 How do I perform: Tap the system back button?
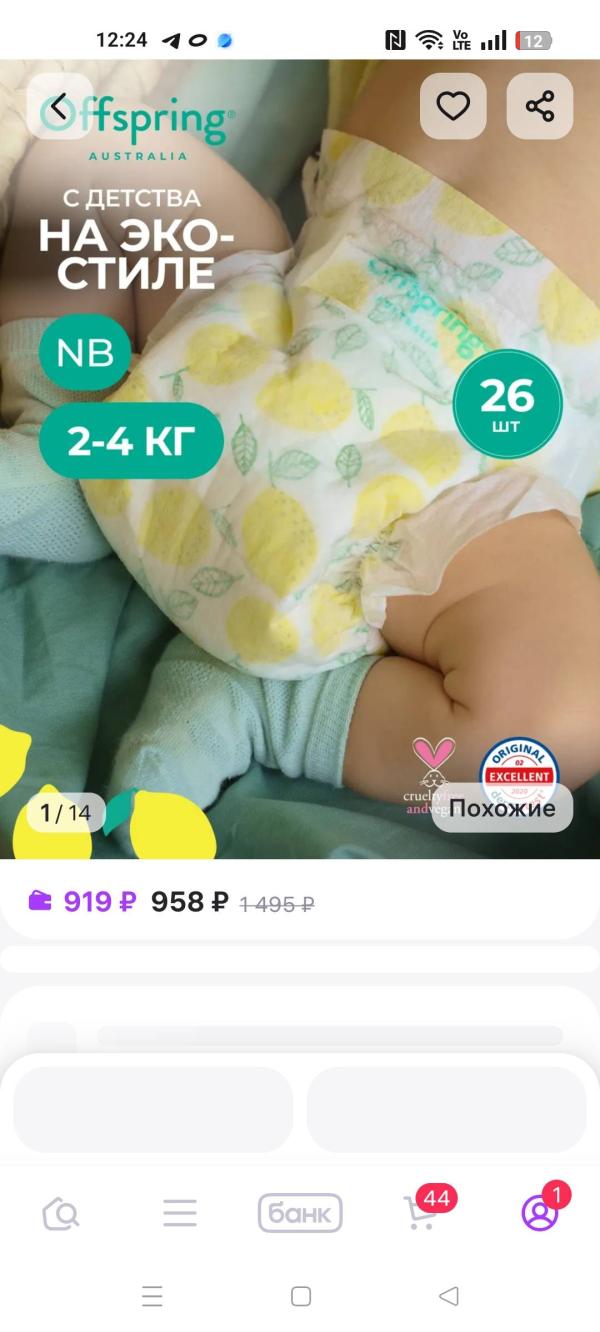click(x=448, y=1297)
